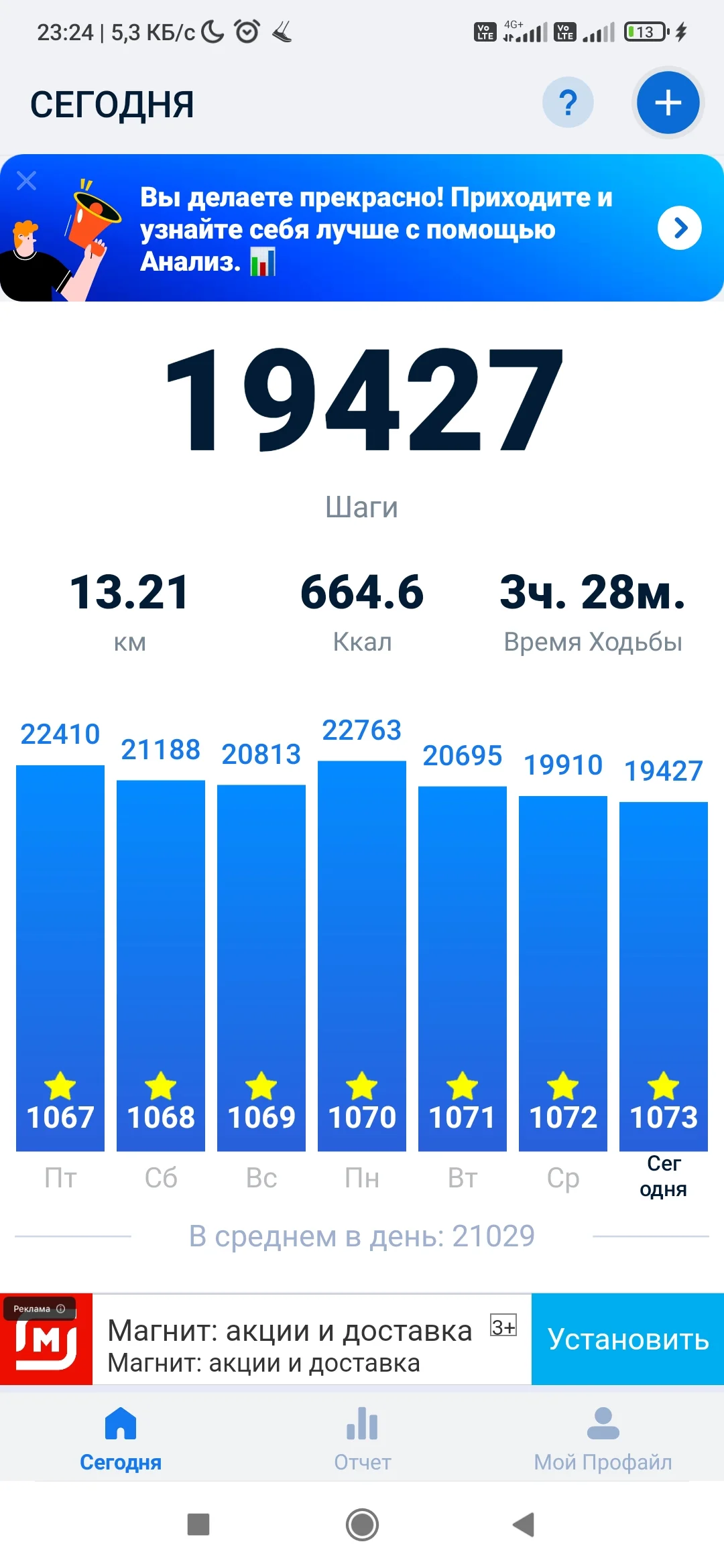Select the Сегодня tab
Screen dimensions: 724x1568
121,1439
